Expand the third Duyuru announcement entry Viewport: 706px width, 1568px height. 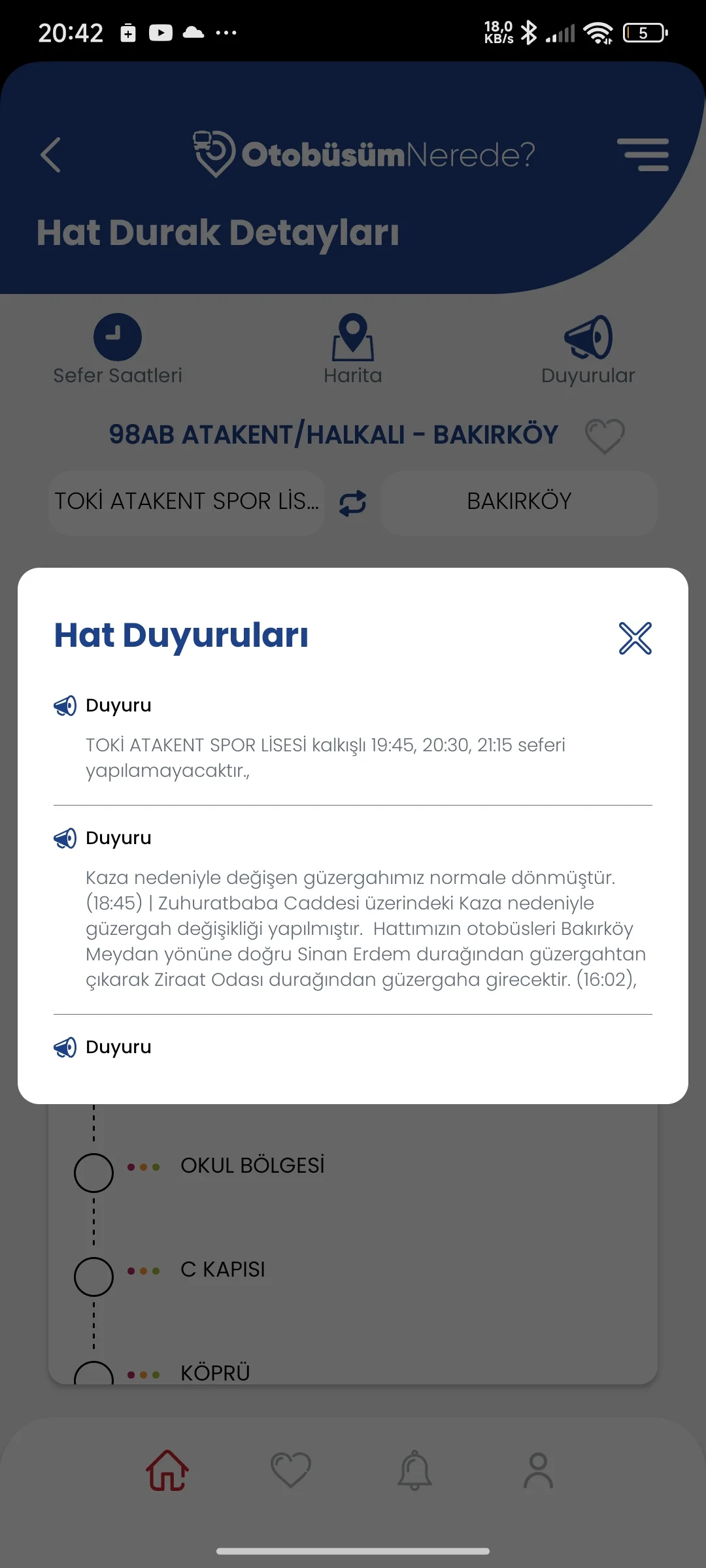point(118,1046)
